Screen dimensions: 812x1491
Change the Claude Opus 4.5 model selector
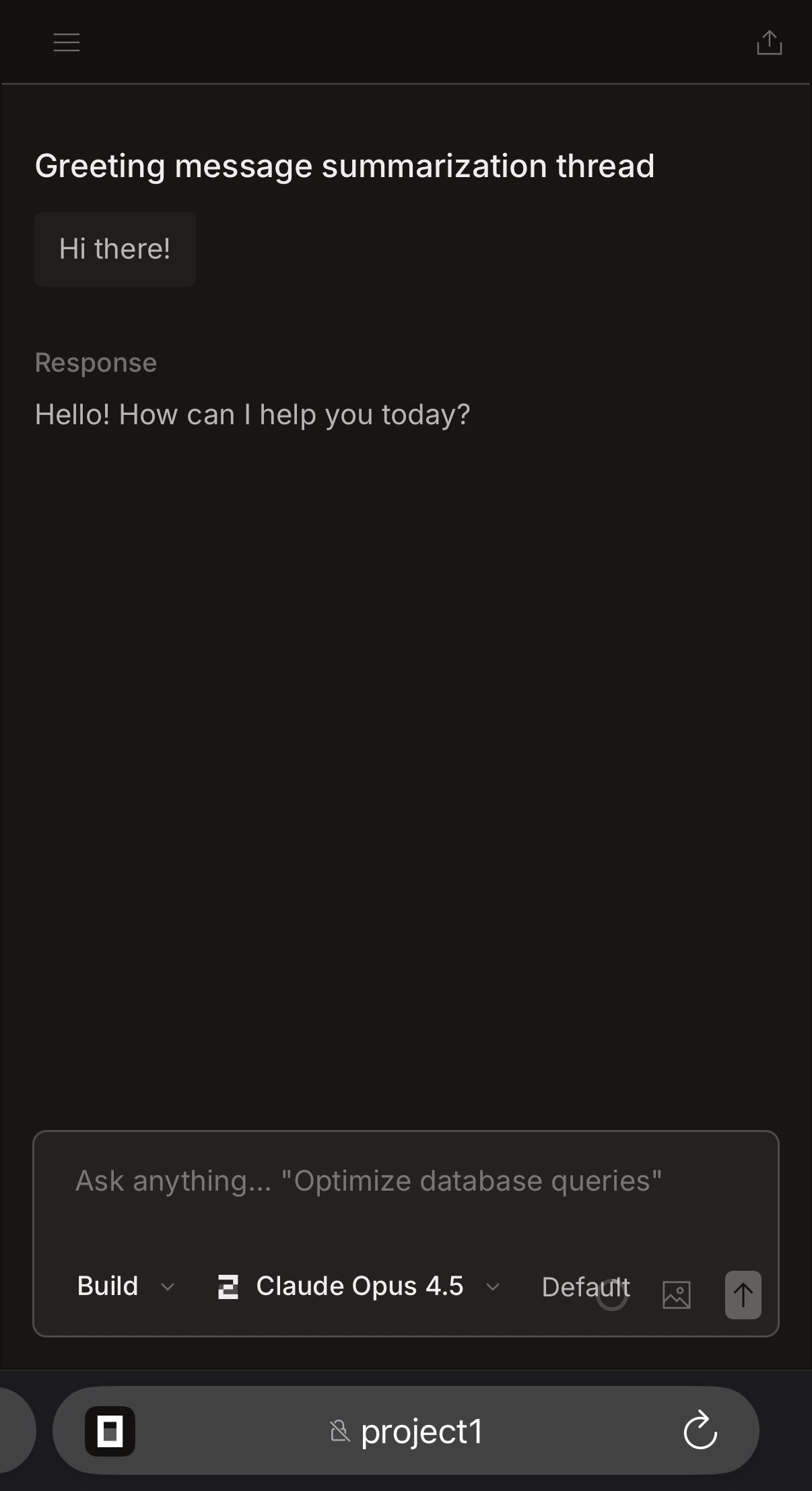[360, 1286]
